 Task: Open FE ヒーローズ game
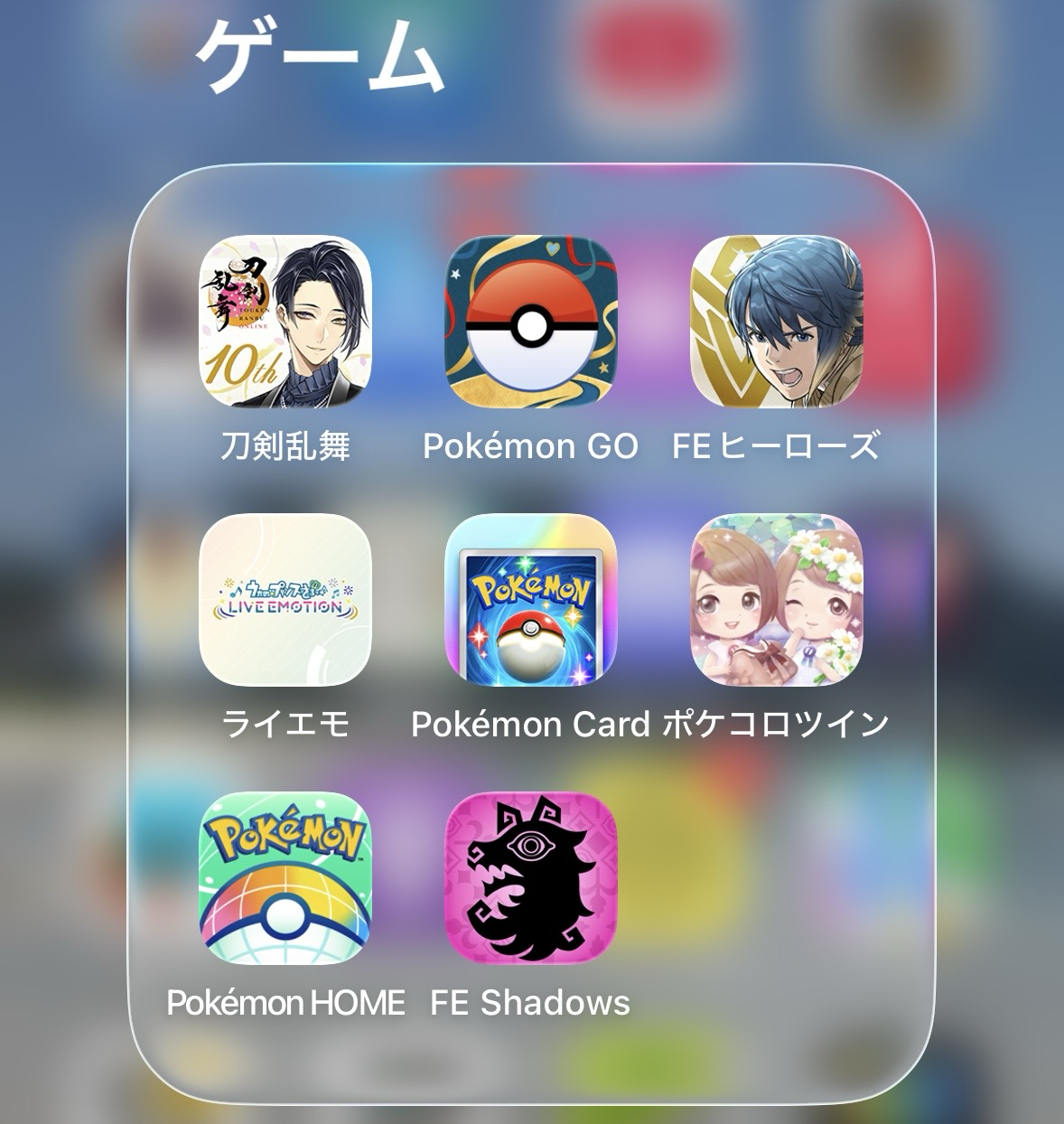click(x=777, y=323)
